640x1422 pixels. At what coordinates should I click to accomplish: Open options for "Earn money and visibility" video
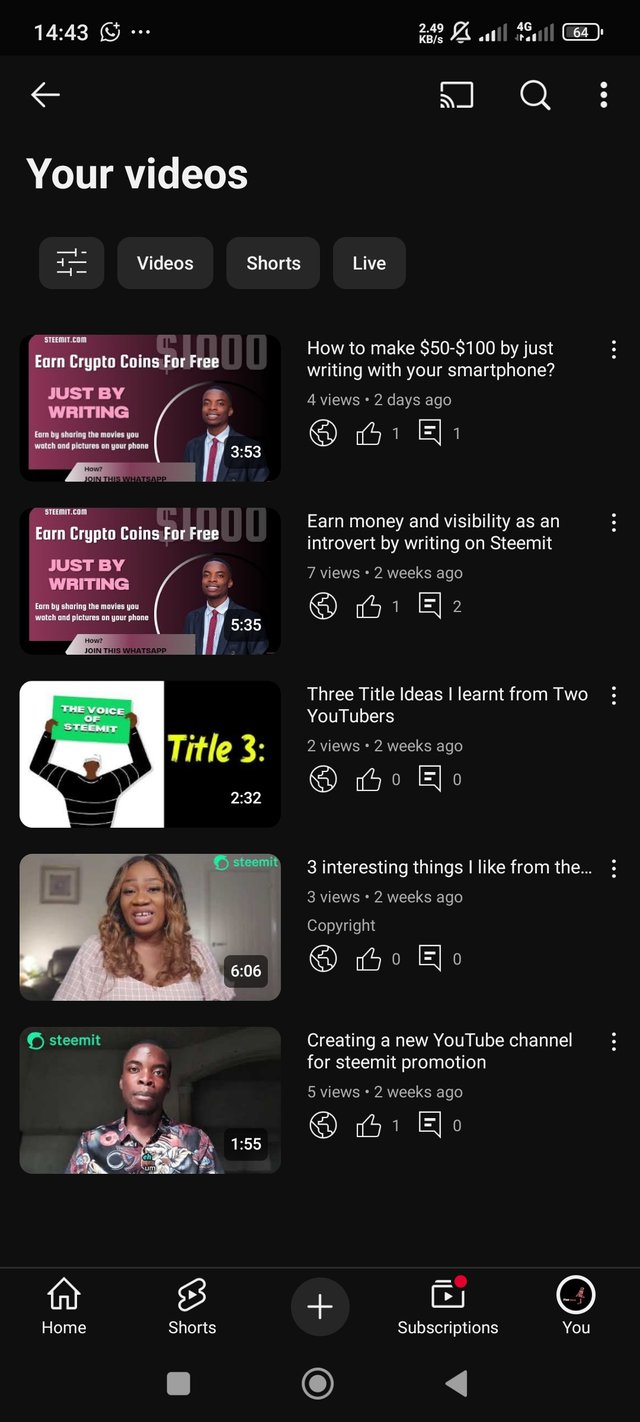(613, 522)
